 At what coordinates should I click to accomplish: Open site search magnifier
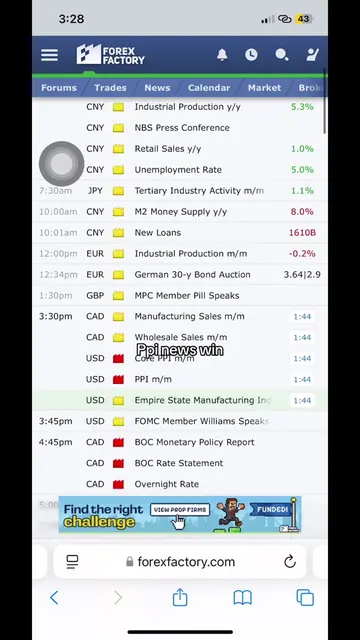(282, 55)
